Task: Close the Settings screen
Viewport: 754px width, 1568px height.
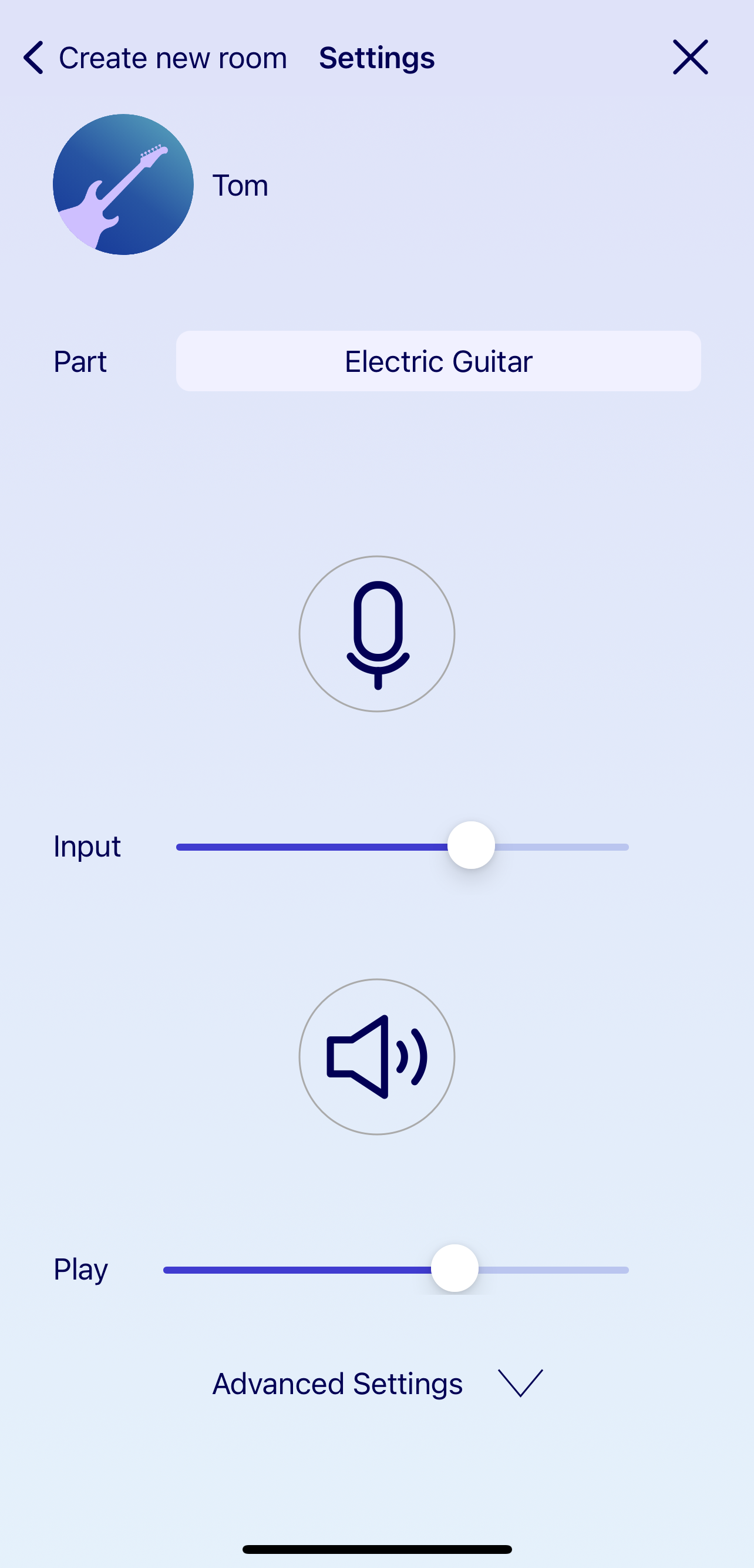Action: pos(690,58)
